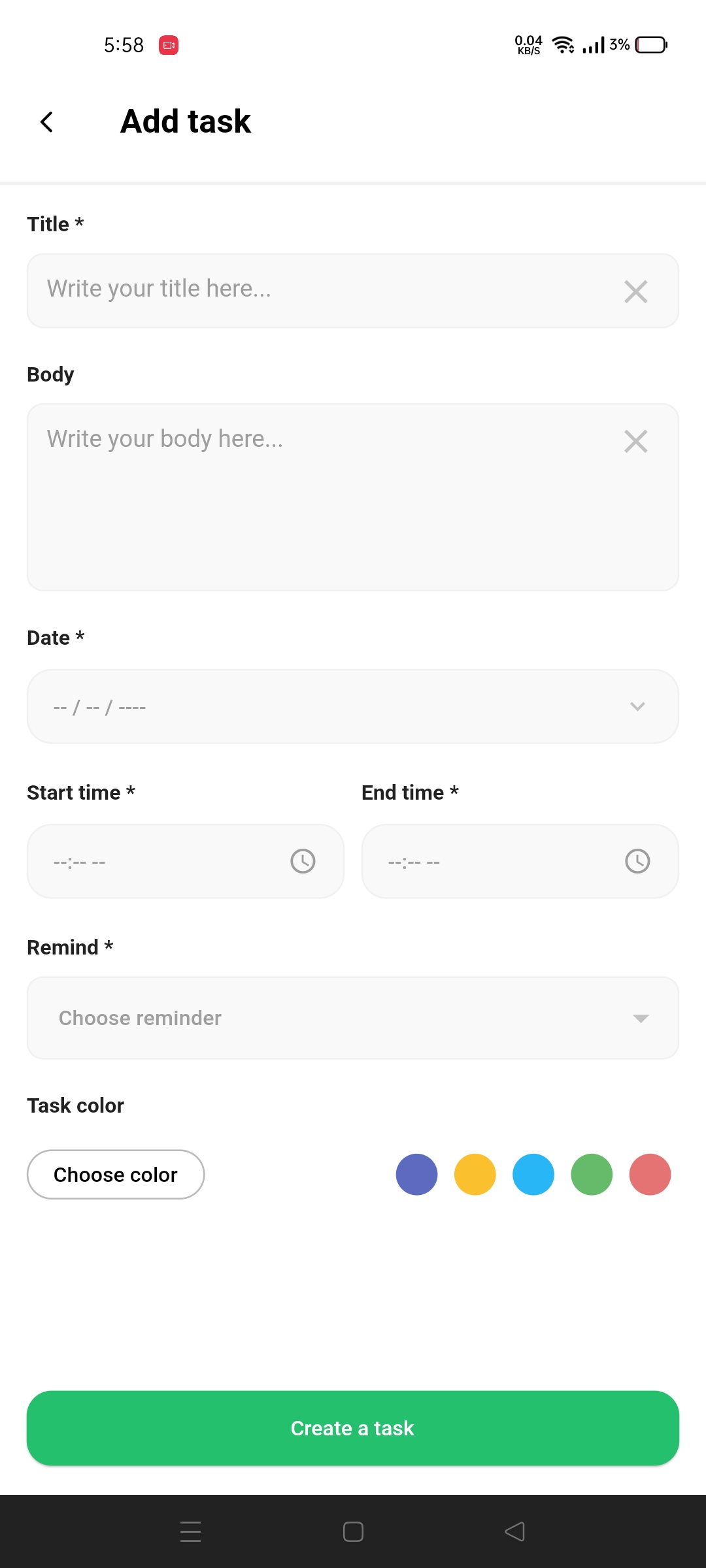This screenshot has width=706, height=1568.
Task: Open recent apps from the navigation bar
Action: [190, 1531]
